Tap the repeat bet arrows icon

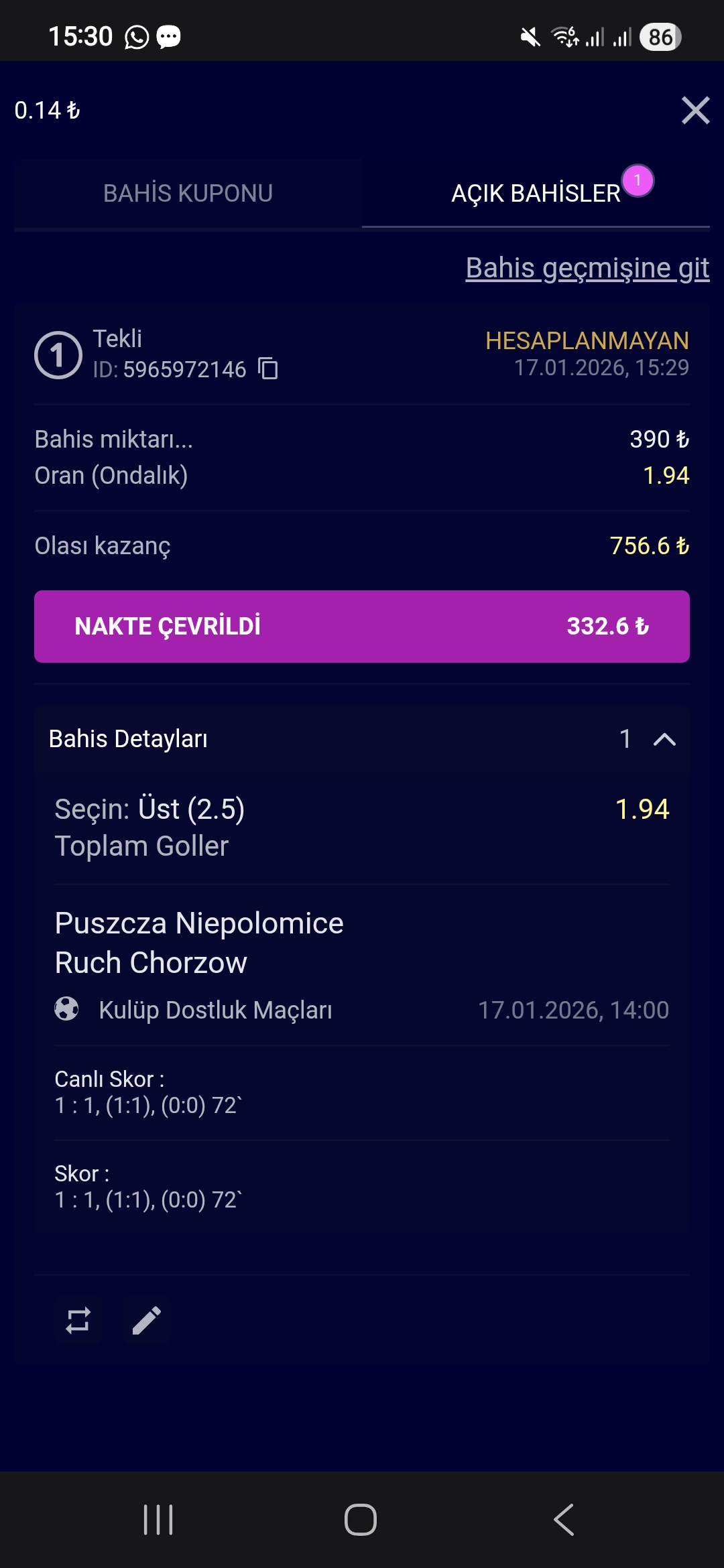coord(78,1321)
